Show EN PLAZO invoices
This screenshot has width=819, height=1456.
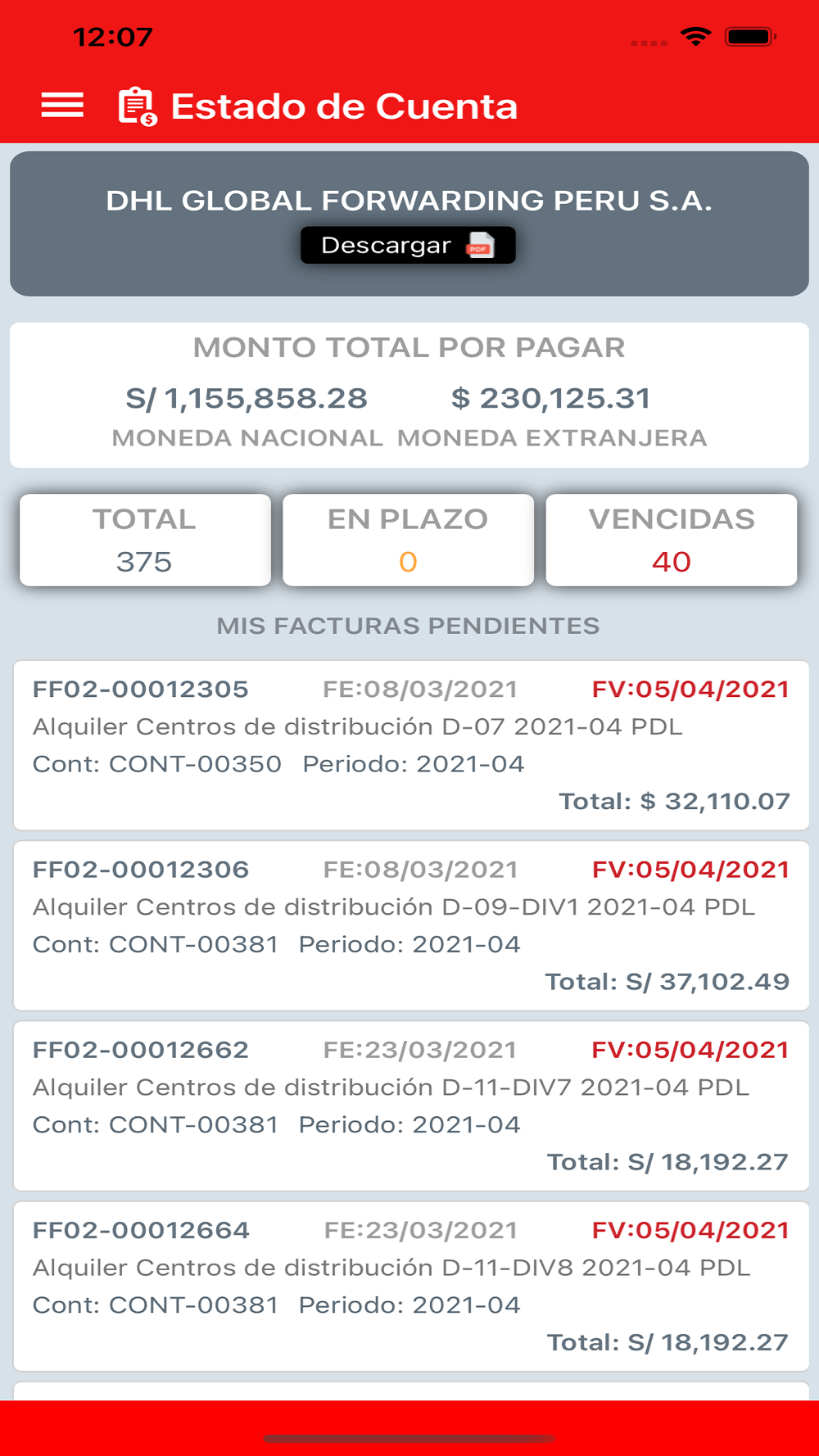(408, 540)
